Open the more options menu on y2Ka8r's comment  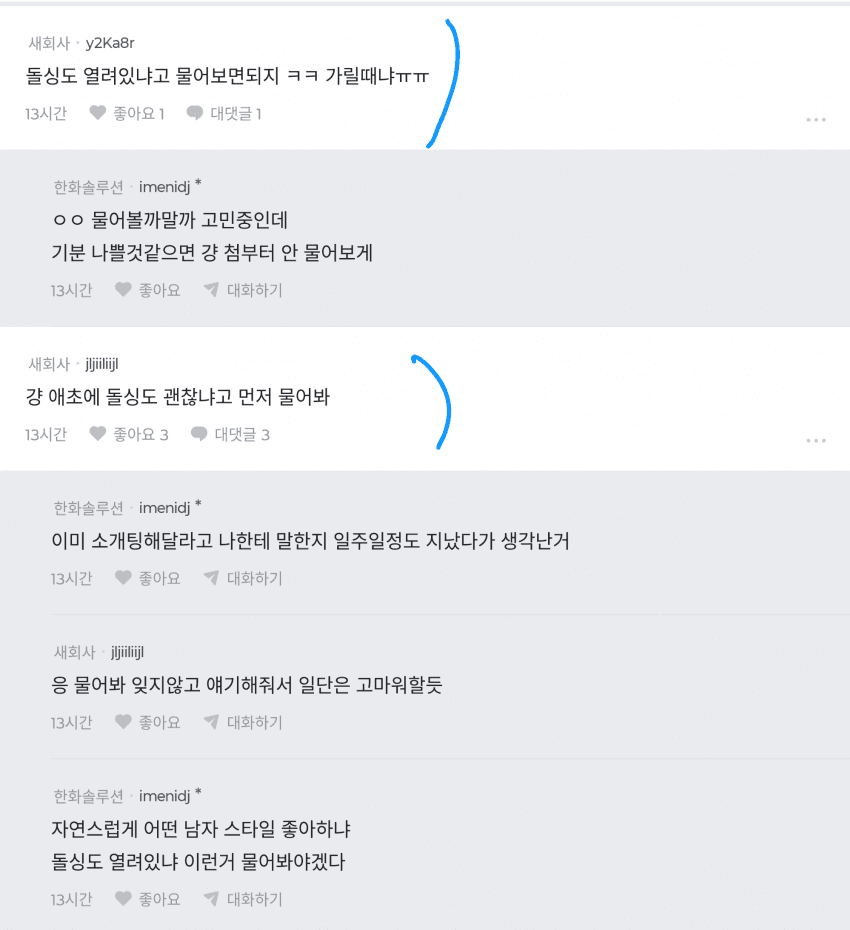(816, 120)
